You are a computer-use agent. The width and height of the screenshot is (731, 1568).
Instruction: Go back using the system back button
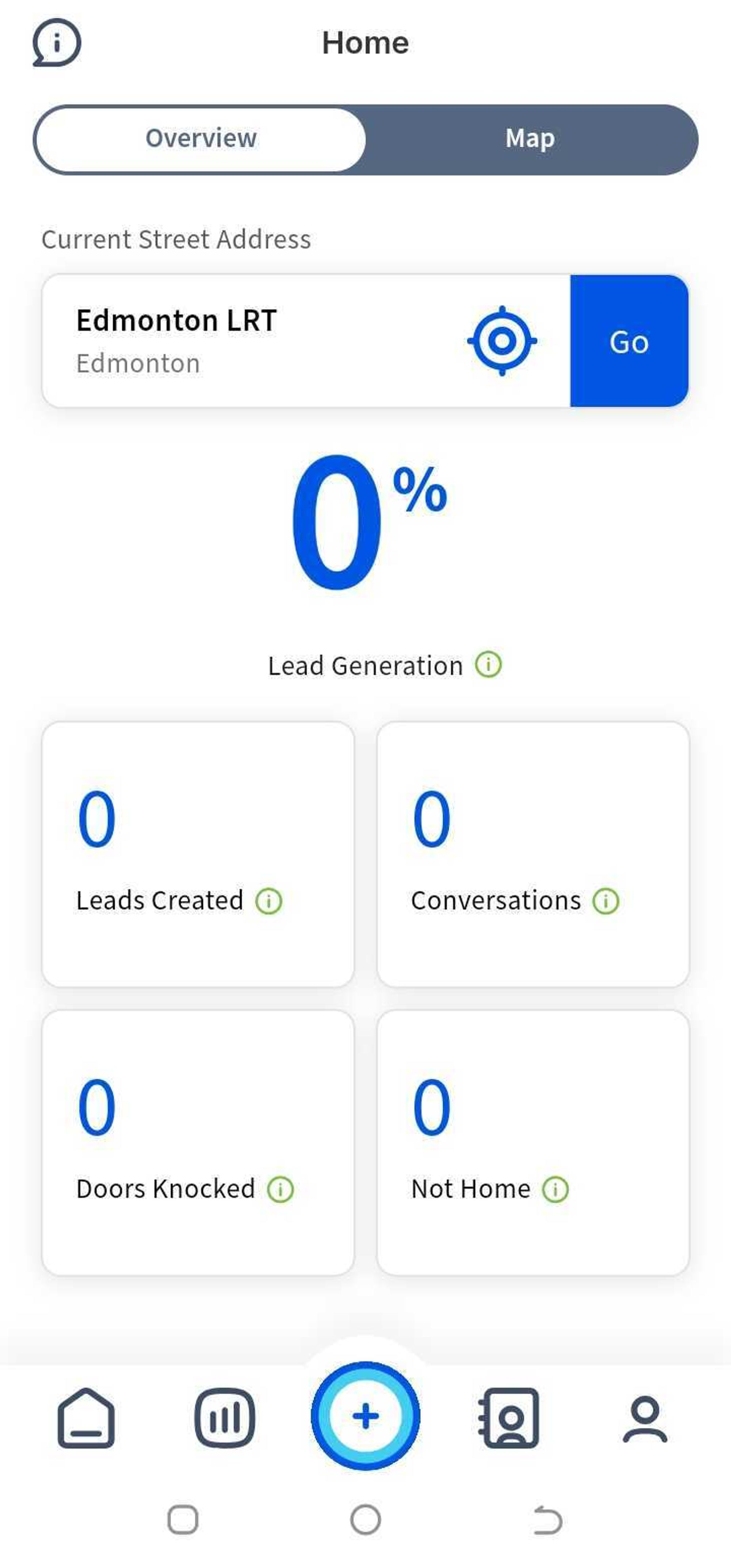pyautogui.click(x=547, y=1520)
